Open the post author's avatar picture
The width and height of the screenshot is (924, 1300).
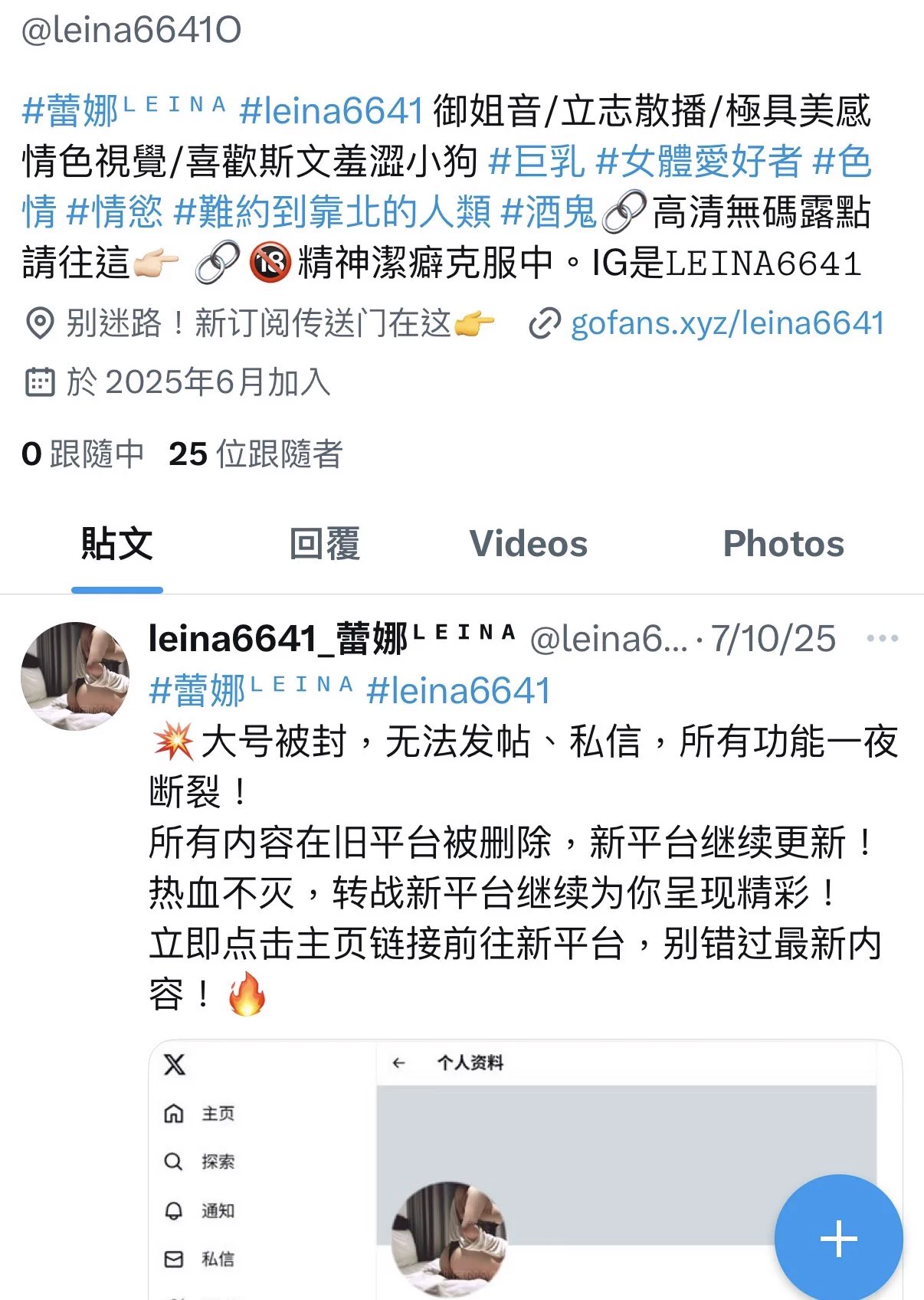pos(75,676)
